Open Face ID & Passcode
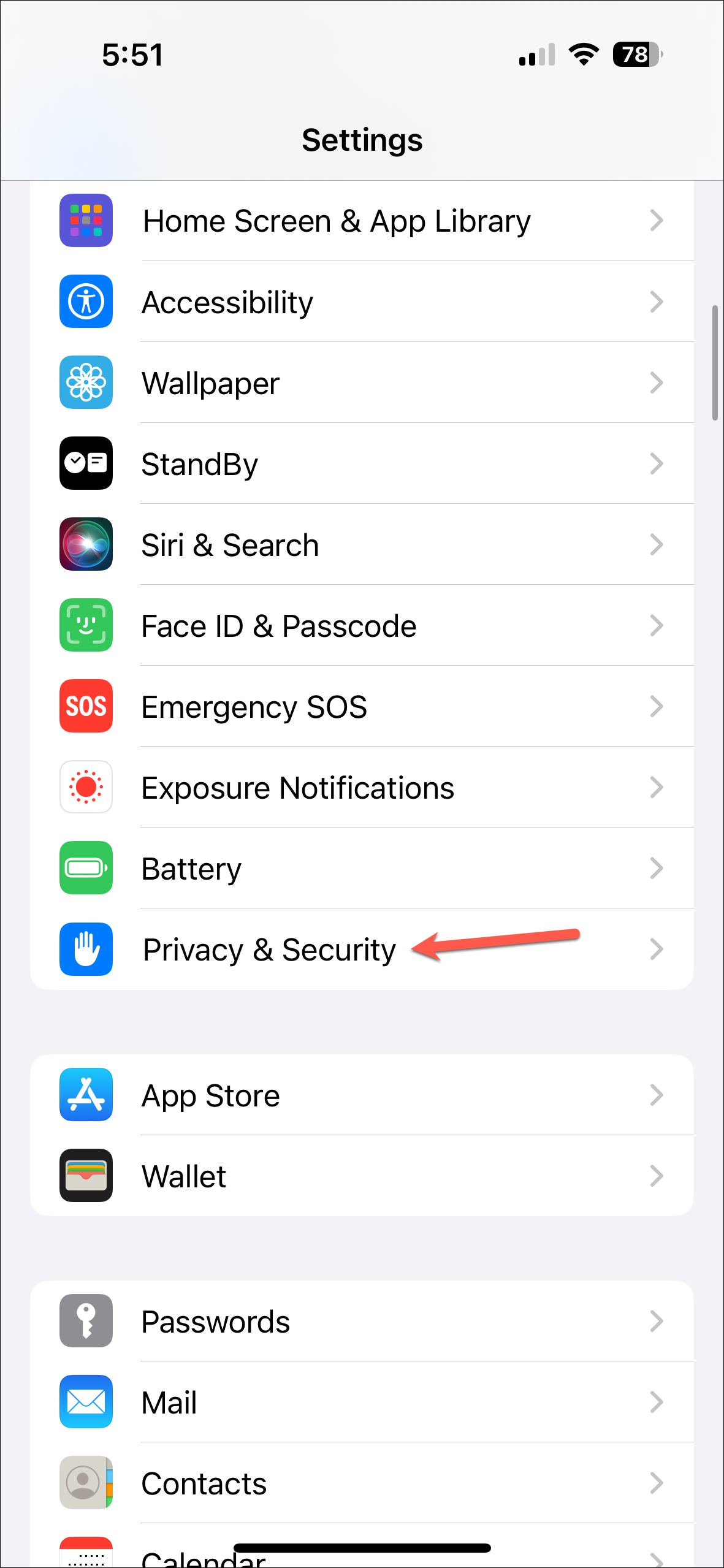This screenshot has width=724, height=1568. click(x=362, y=626)
